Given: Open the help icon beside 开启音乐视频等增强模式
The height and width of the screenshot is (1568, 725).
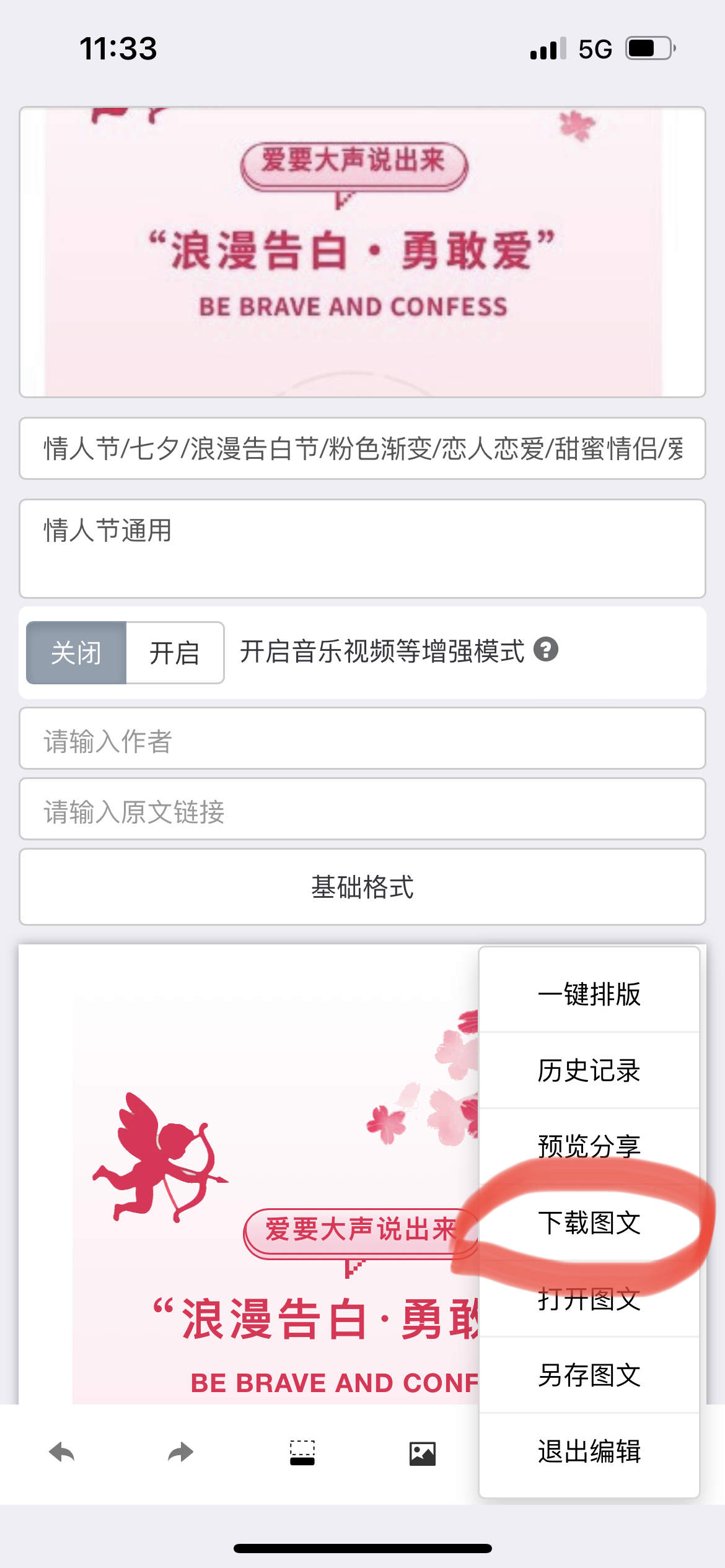Looking at the screenshot, I should pos(546,650).
